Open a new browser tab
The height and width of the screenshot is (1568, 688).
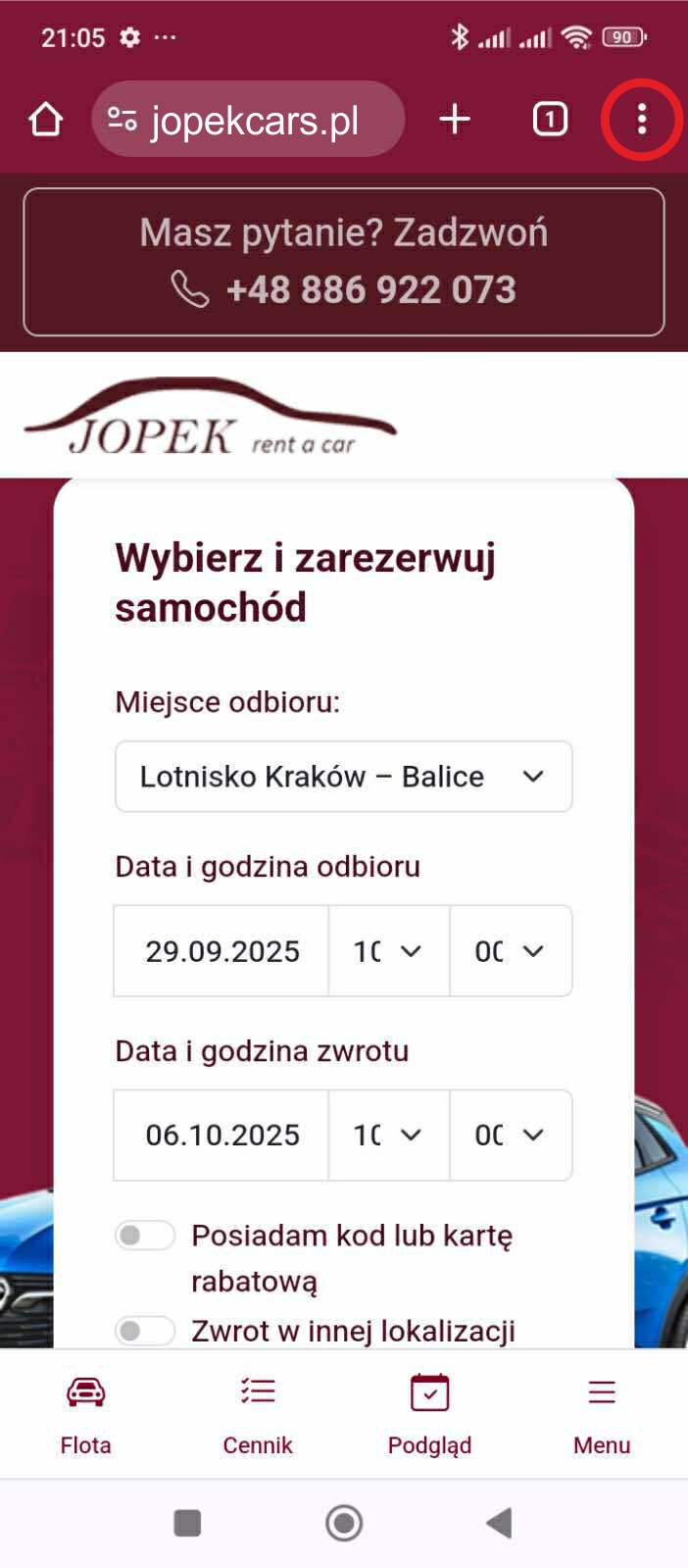point(455,120)
